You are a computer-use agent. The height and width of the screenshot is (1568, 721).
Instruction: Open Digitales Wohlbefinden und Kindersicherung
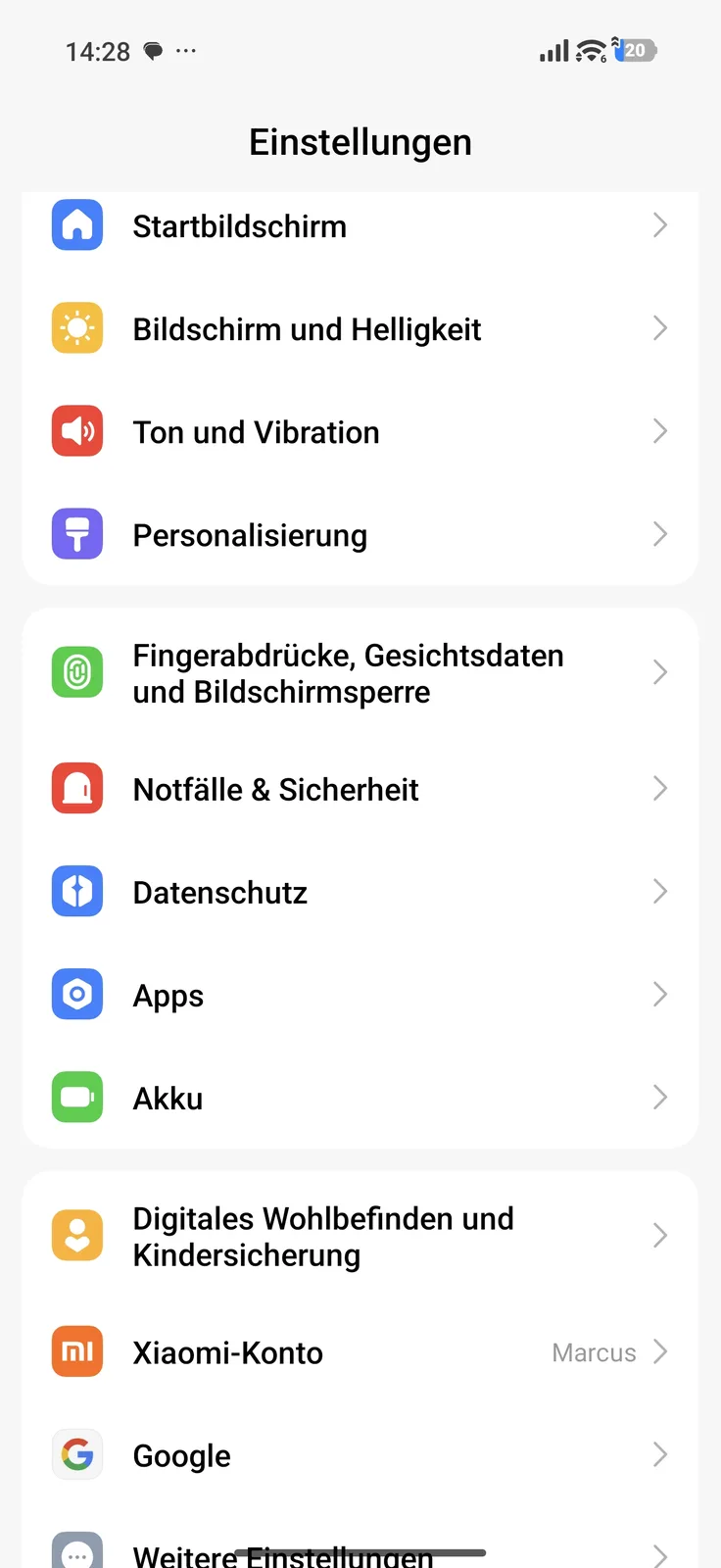tap(359, 1237)
